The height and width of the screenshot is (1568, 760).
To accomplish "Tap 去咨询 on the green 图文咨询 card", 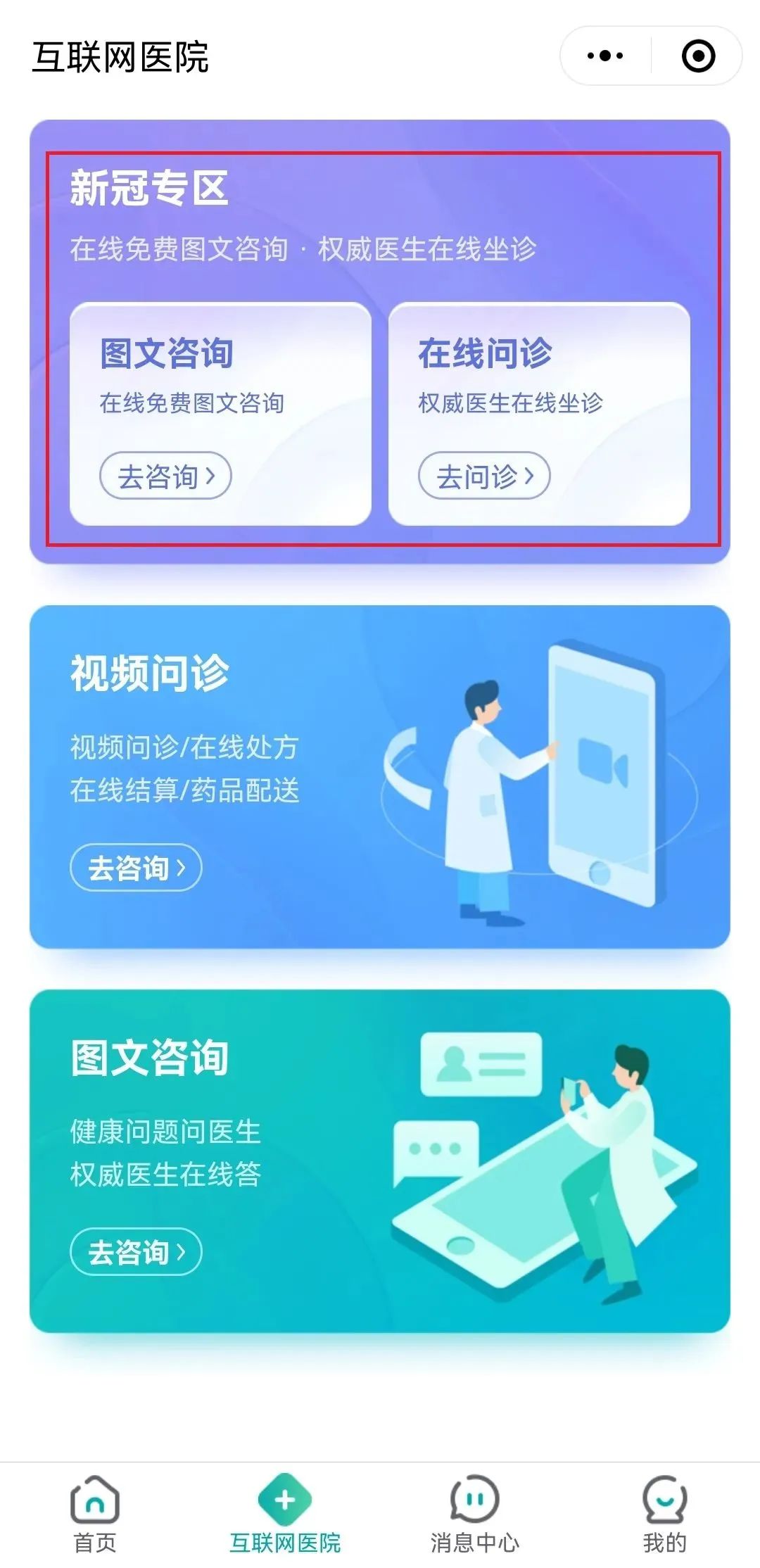I will 136,1251.
